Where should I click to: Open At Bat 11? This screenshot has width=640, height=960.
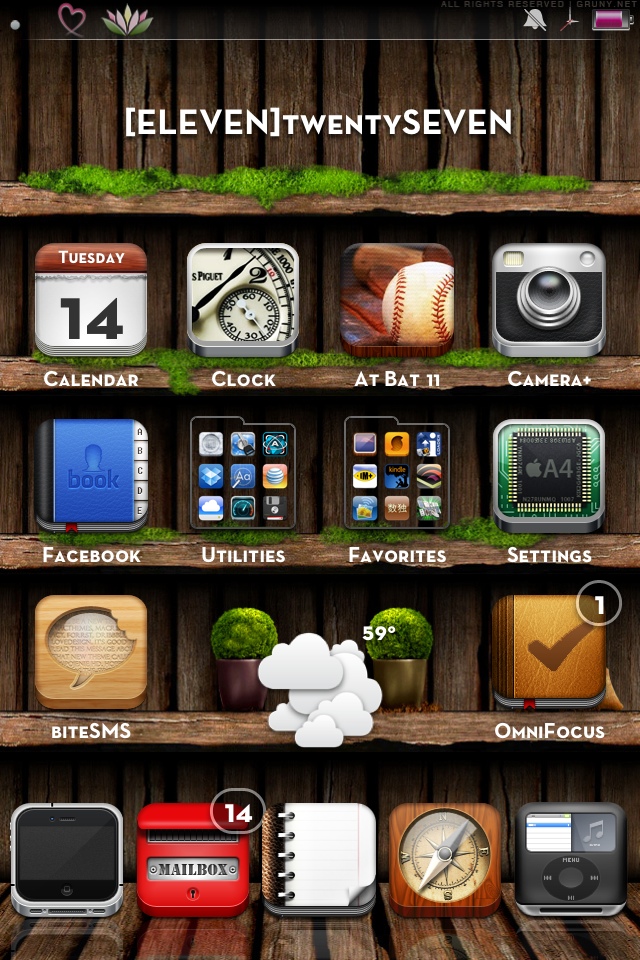tap(397, 300)
